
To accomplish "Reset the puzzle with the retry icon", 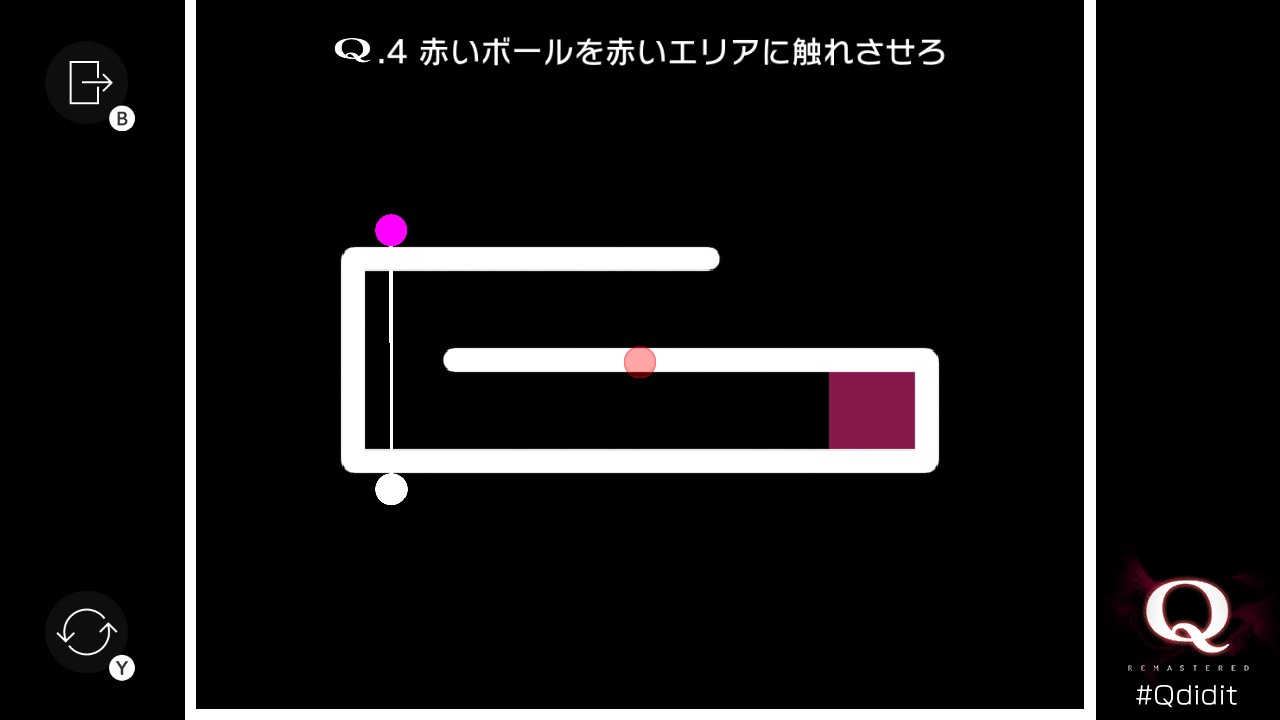I will 87,632.
